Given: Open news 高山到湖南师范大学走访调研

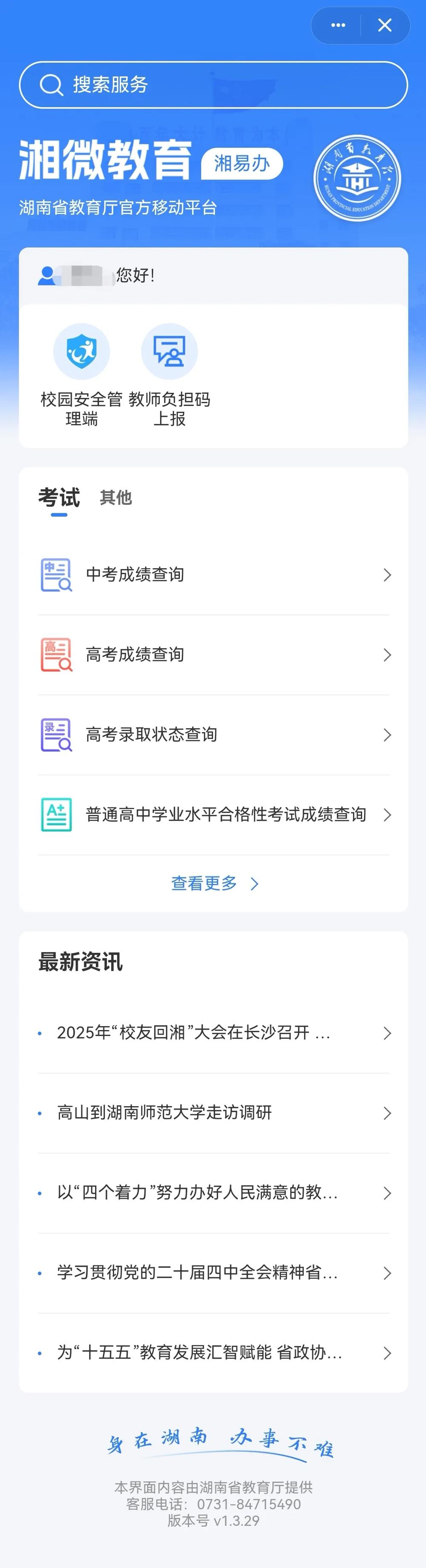Looking at the screenshot, I should click(x=213, y=1113).
